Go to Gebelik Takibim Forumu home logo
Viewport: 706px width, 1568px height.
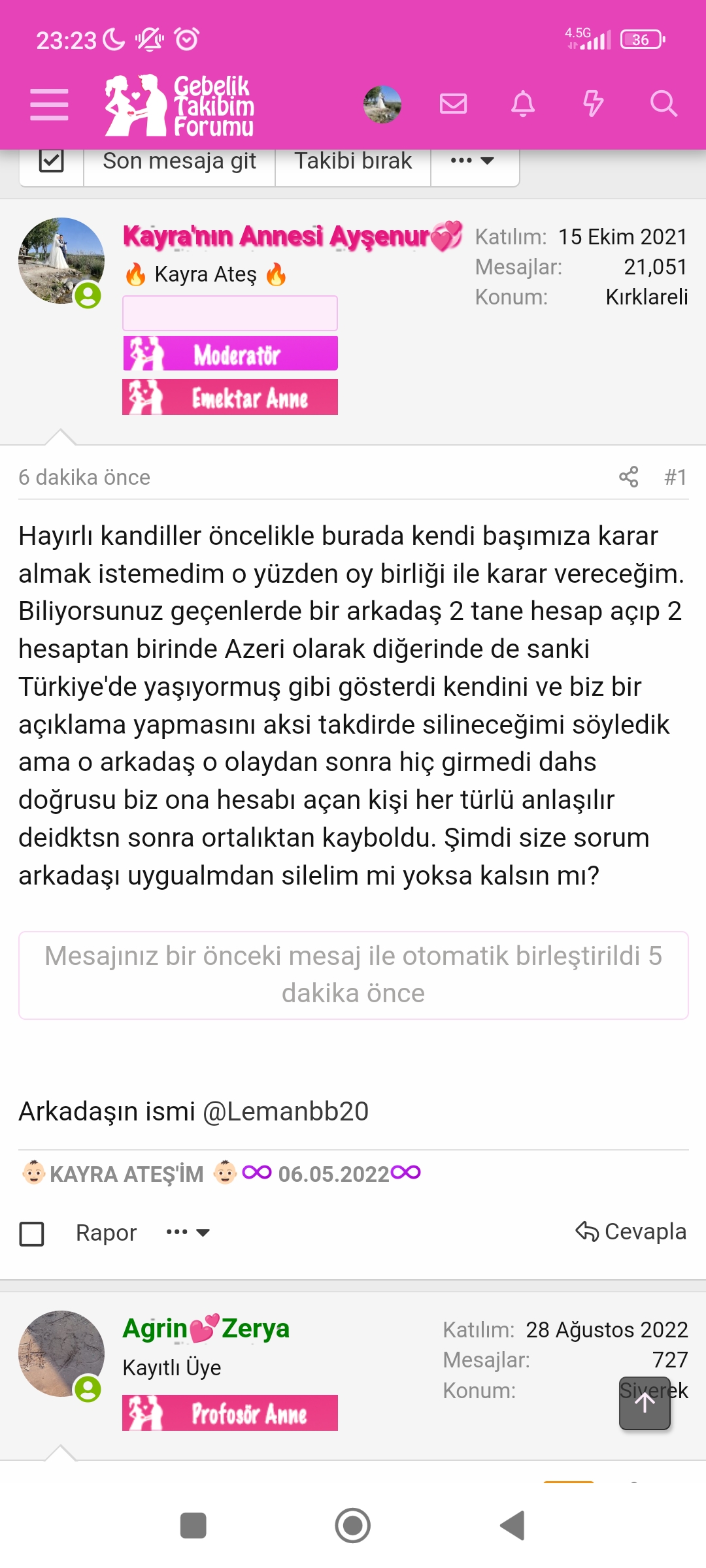click(x=180, y=105)
